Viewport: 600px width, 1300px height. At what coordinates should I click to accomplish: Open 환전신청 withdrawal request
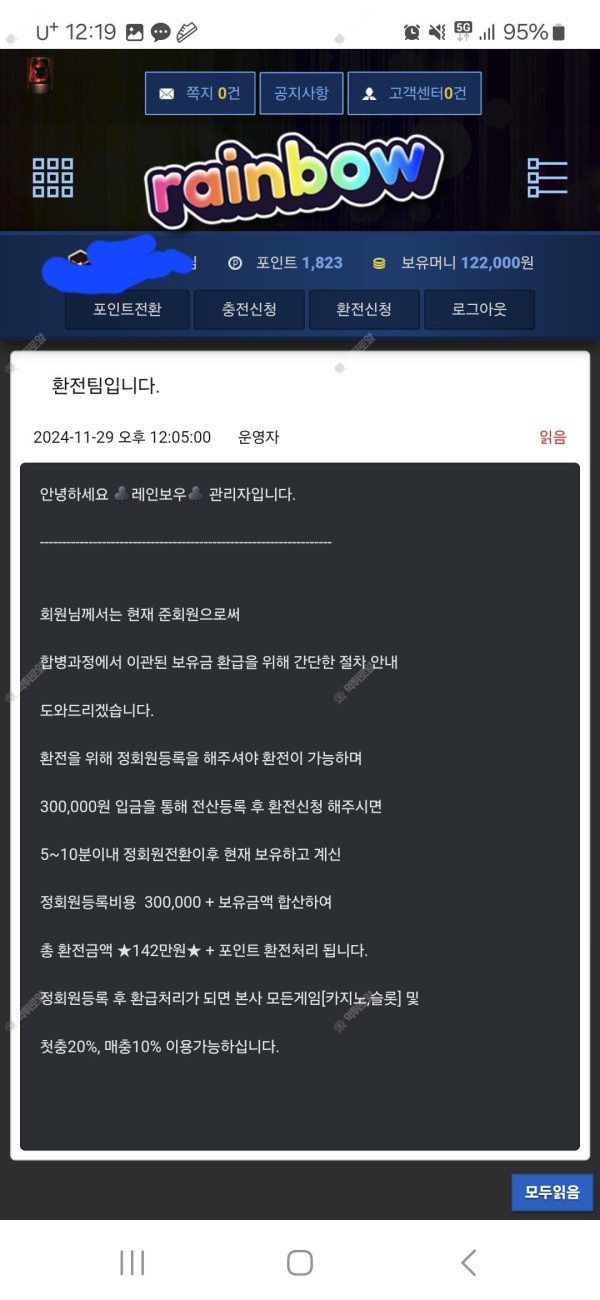tap(364, 309)
